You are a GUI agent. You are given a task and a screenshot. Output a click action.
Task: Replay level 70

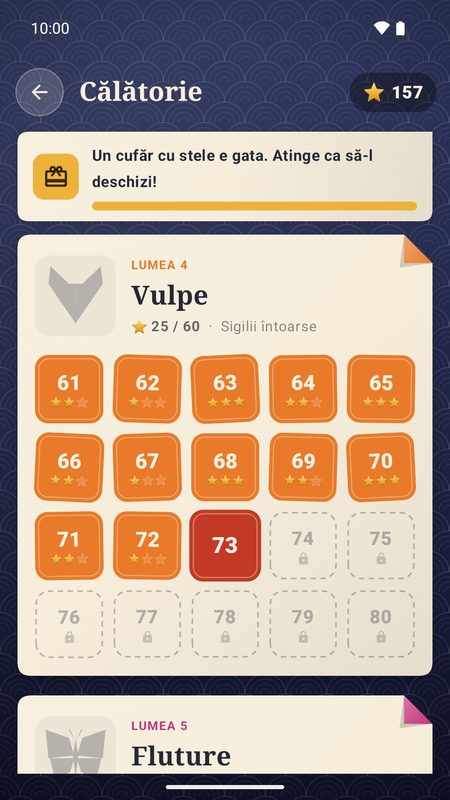coord(381,467)
